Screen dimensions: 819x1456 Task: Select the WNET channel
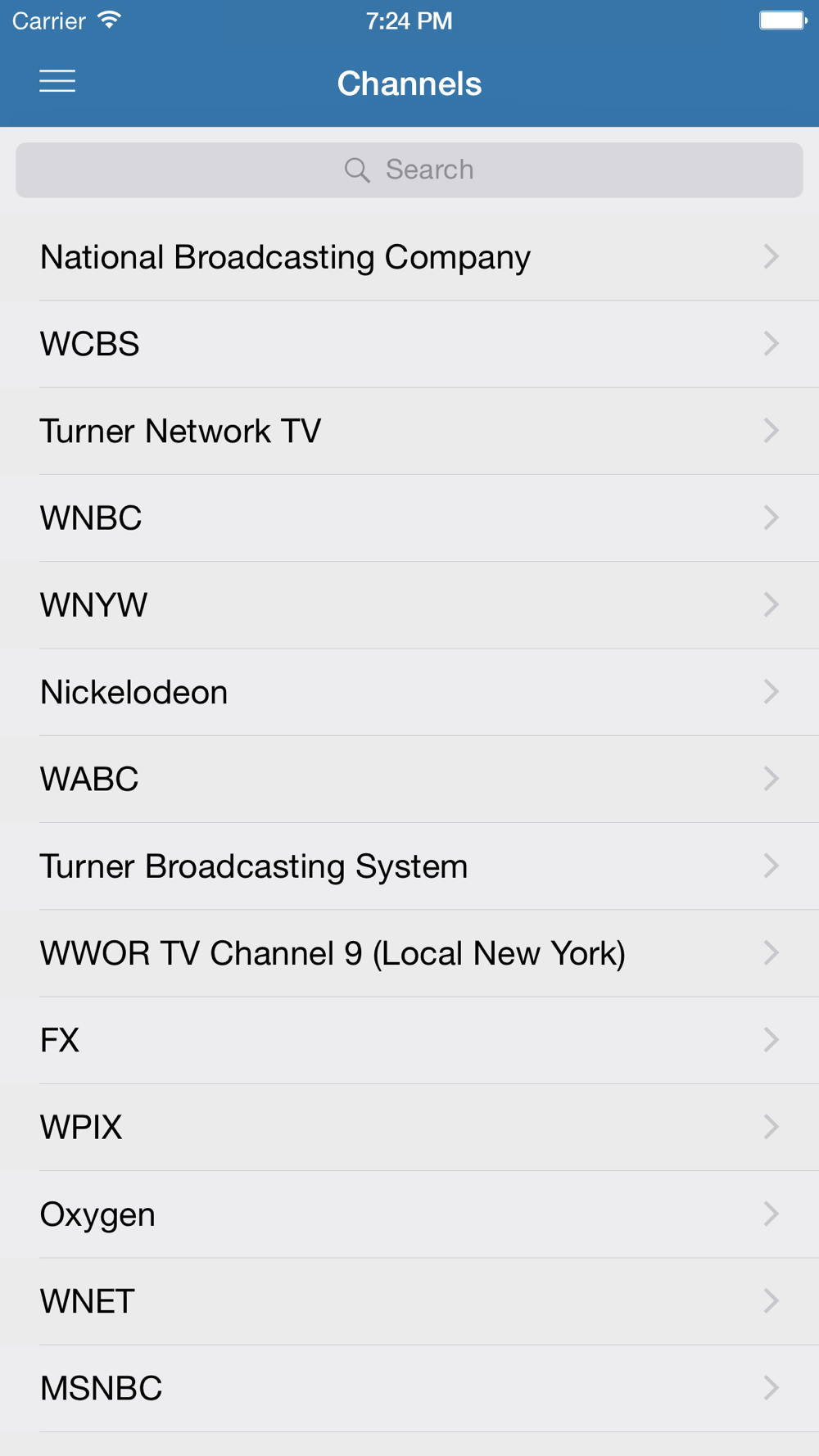(x=409, y=1301)
